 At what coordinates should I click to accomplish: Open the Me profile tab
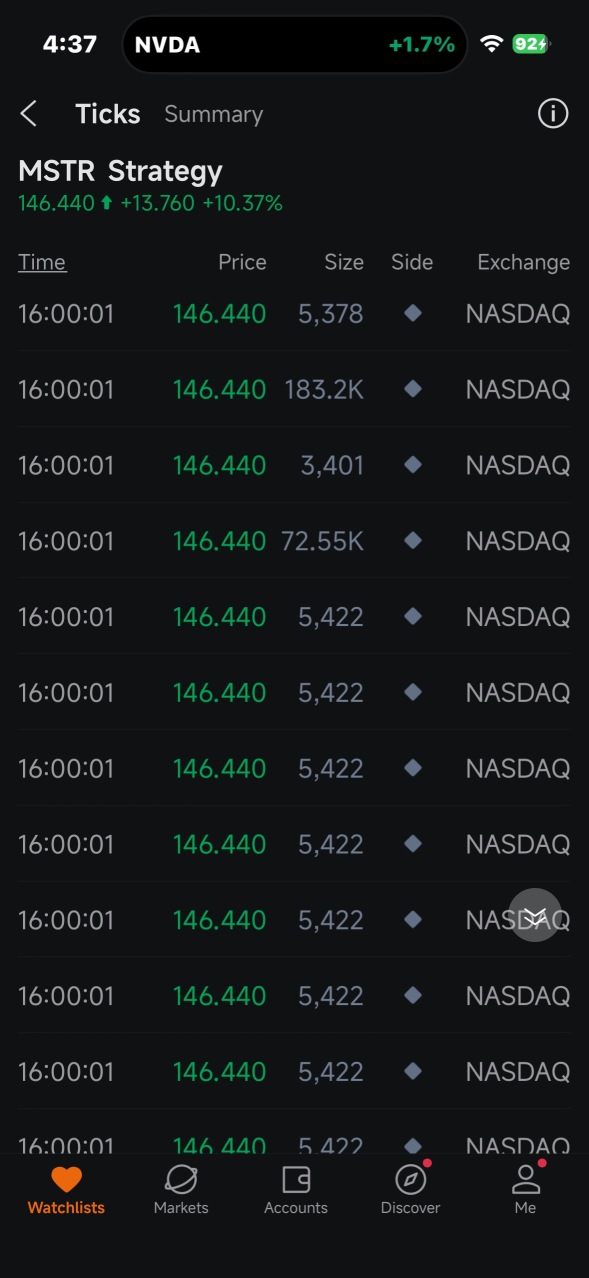tap(525, 1190)
